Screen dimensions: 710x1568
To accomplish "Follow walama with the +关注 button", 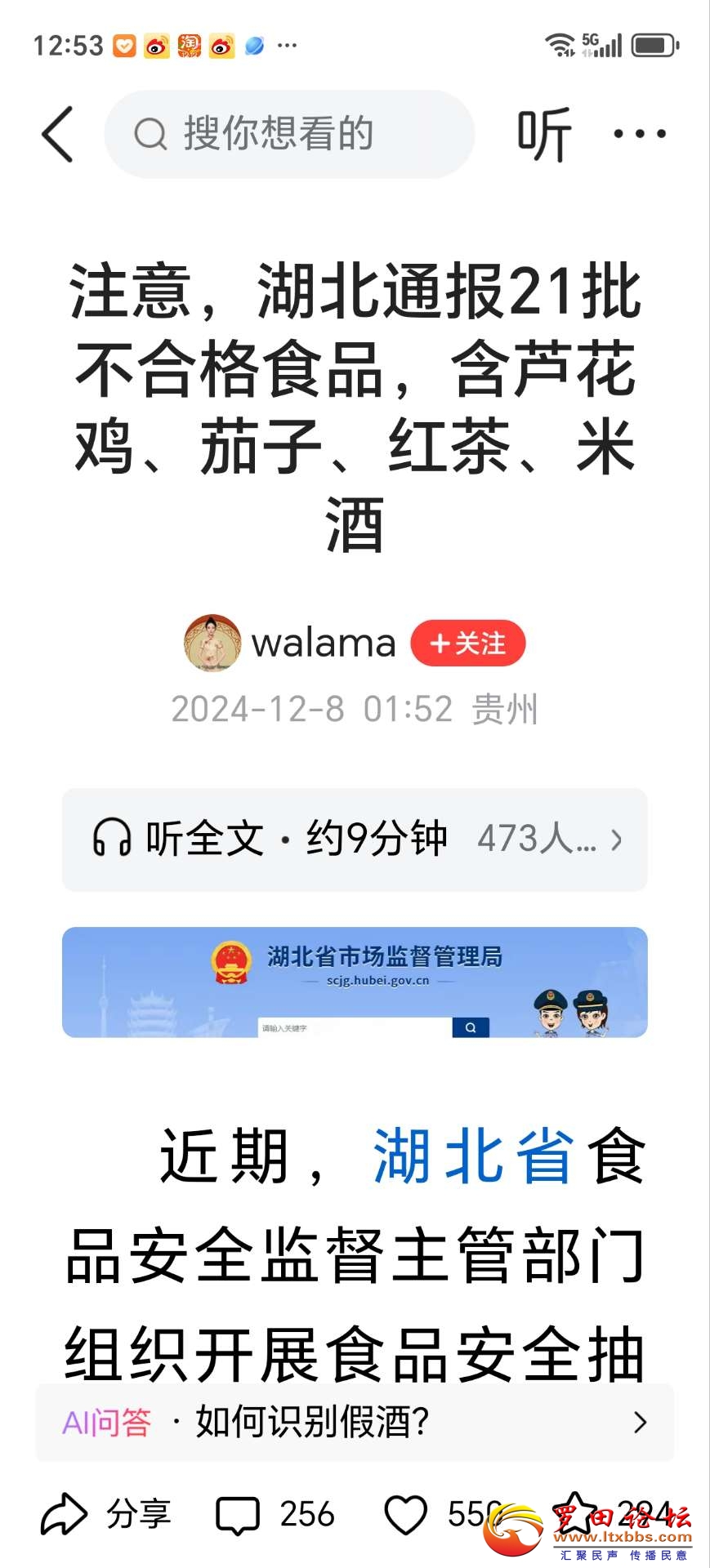I will tap(467, 644).
